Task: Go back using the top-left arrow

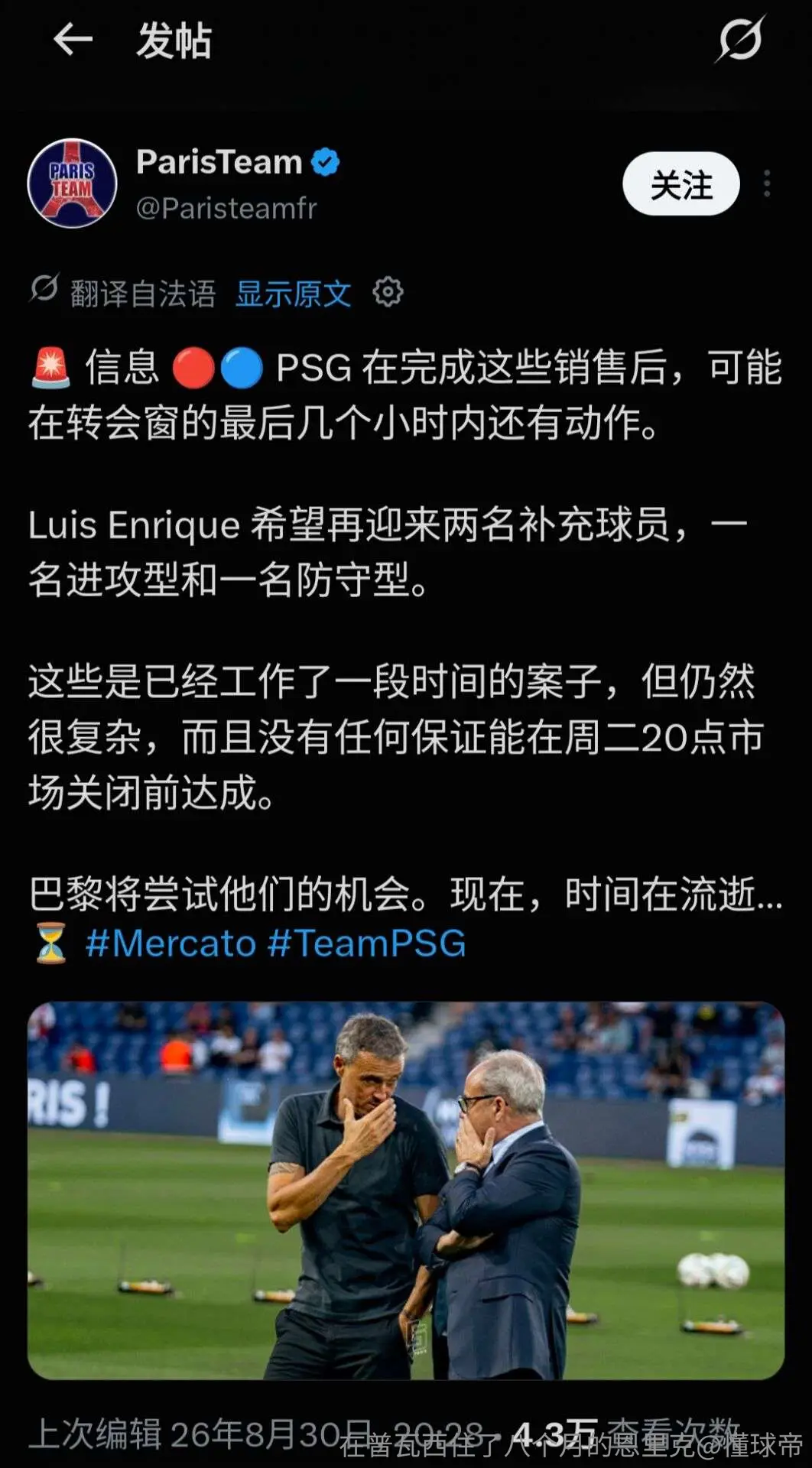Action: click(73, 39)
